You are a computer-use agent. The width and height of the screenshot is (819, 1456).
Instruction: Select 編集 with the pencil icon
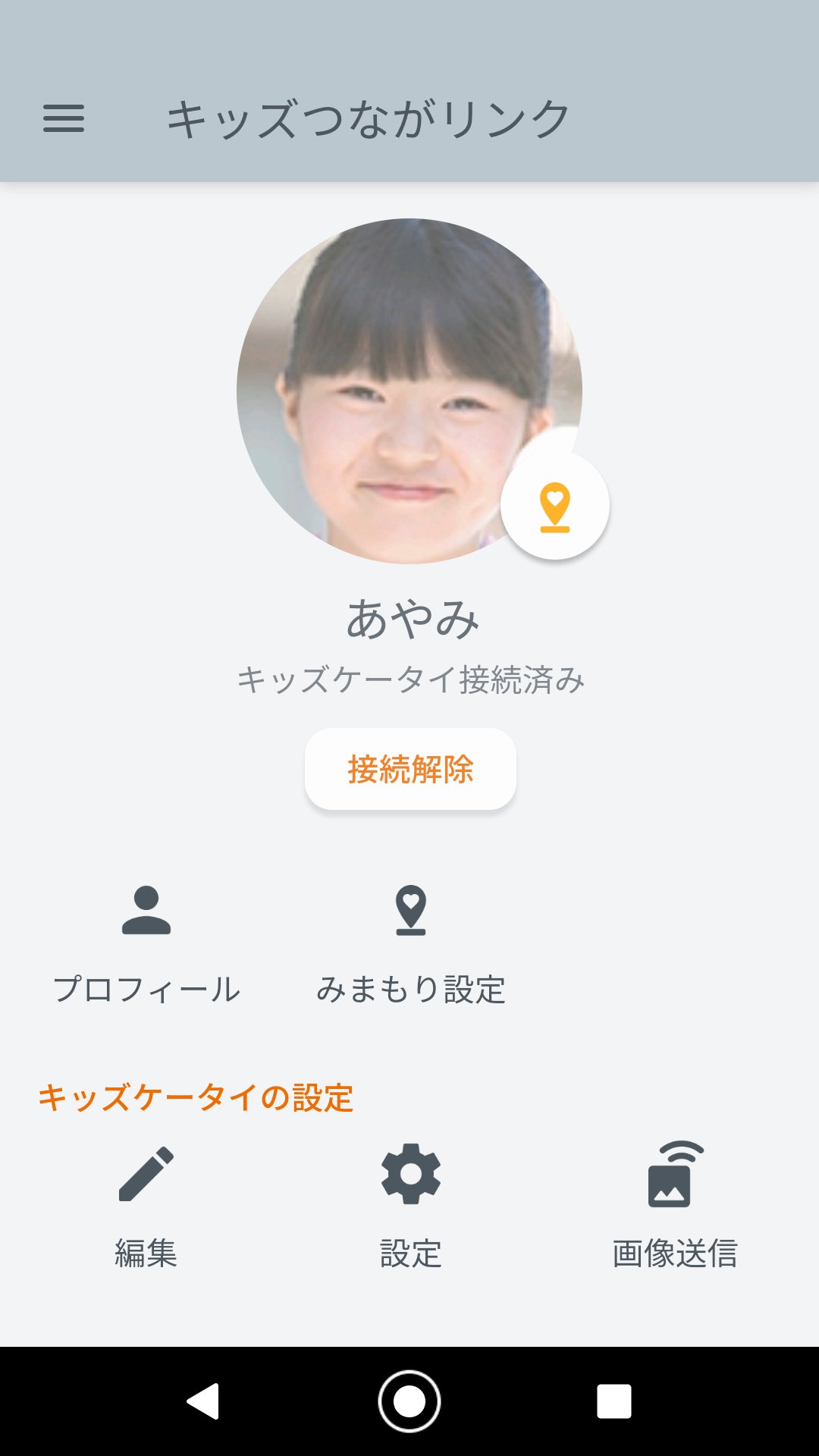tap(146, 1206)
